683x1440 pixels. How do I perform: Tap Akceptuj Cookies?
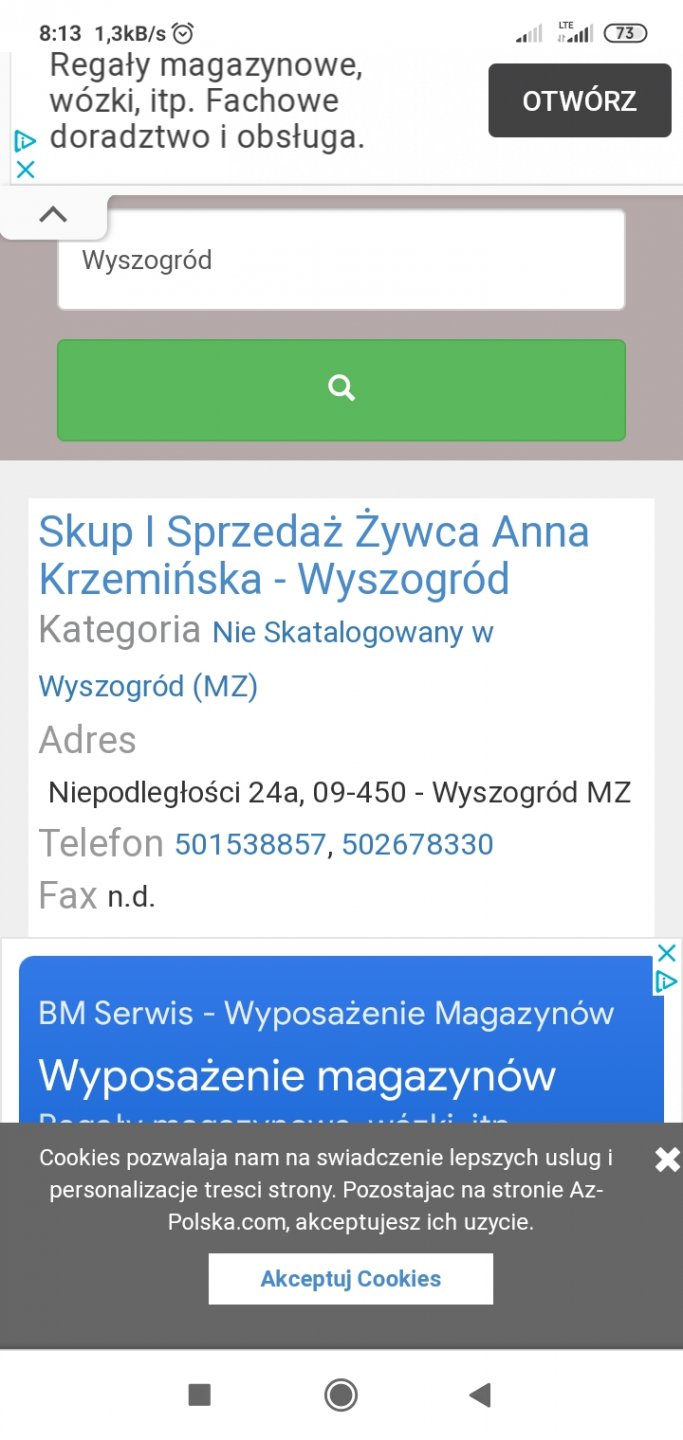tap(350, 1278)
